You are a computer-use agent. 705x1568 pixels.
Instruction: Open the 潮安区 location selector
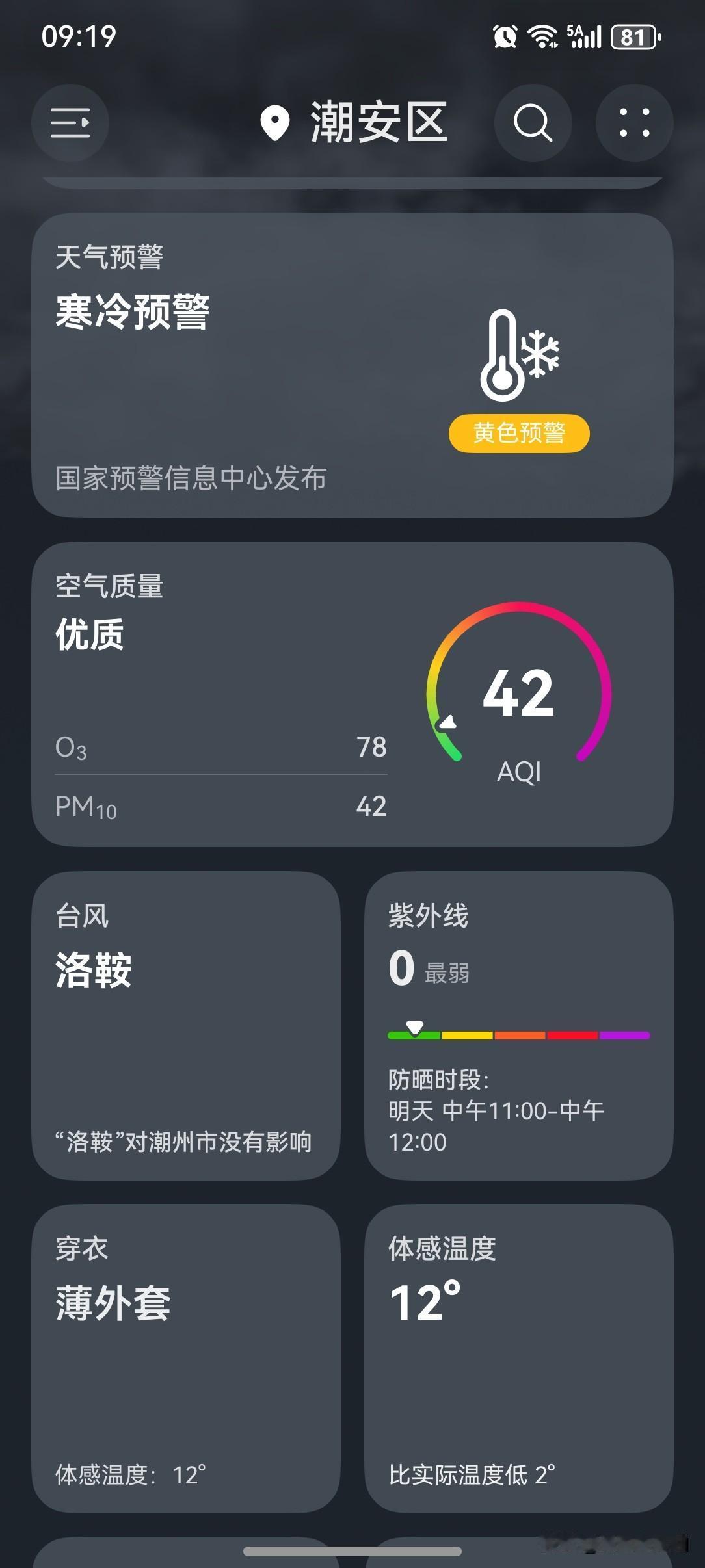point(377,124)
